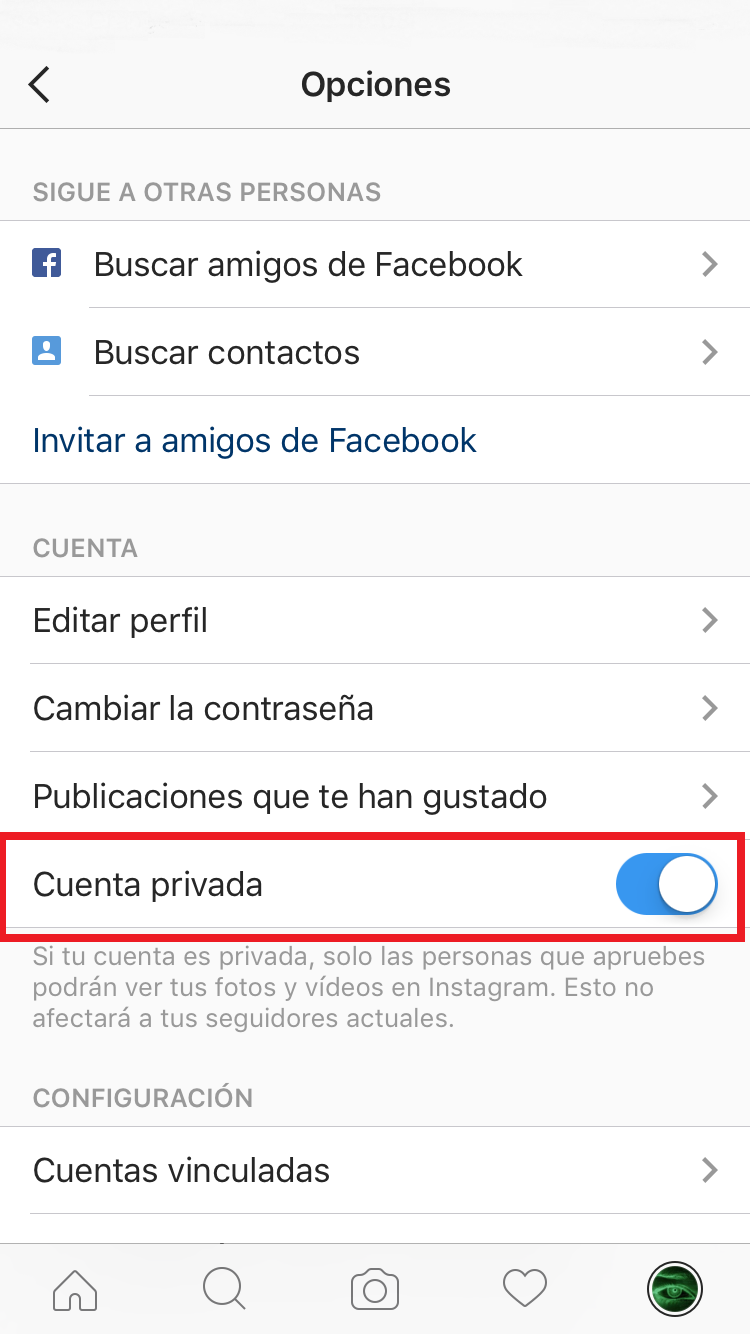Tap Invitar a amigos de Facebook

(255, 440)
